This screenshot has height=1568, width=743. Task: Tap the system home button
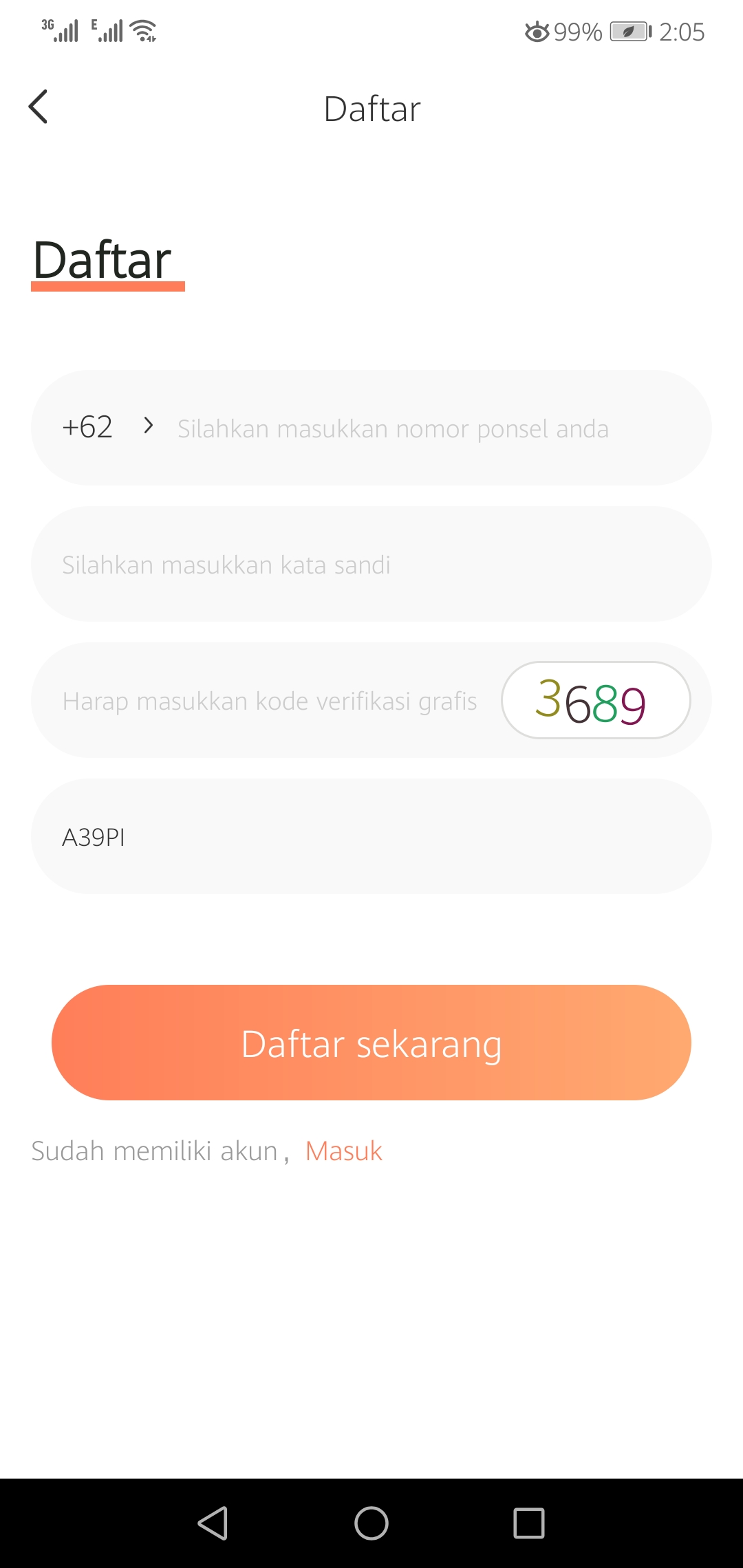tap(371, 1523)
